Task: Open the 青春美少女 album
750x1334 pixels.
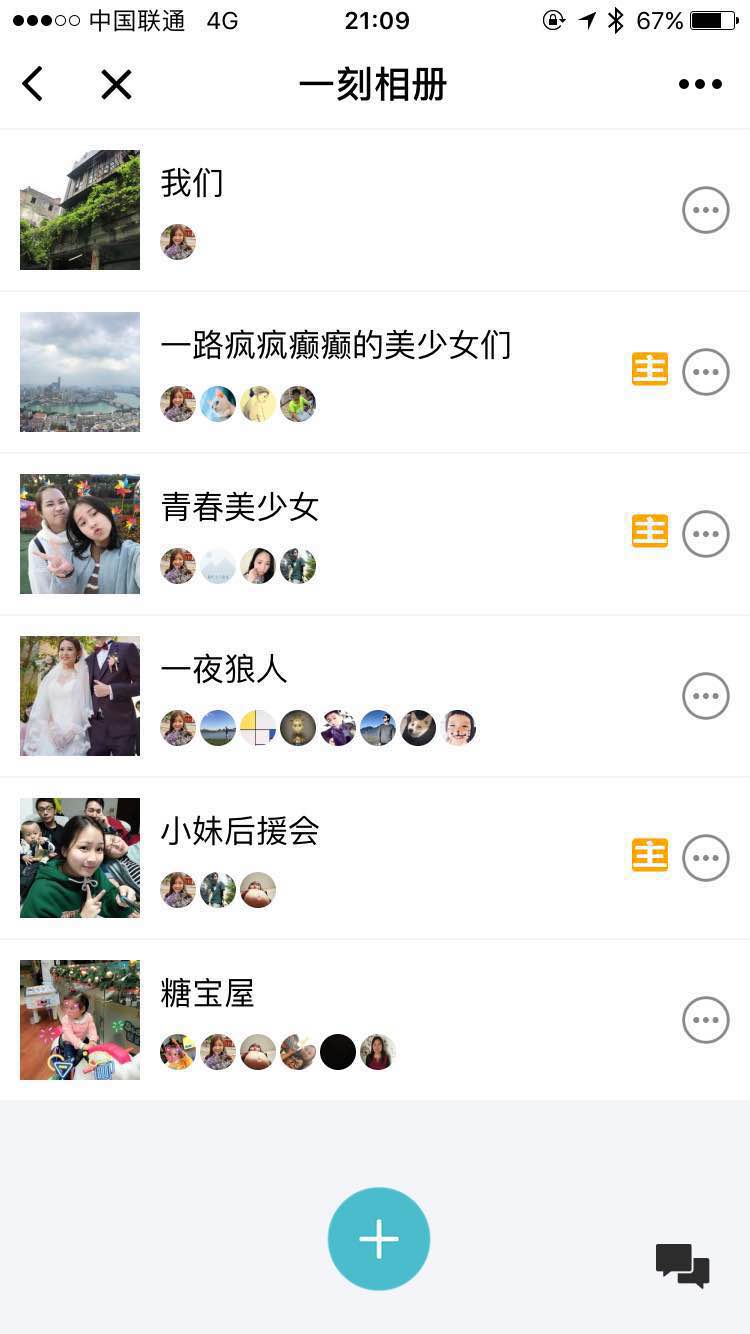Action: (240, 508)
